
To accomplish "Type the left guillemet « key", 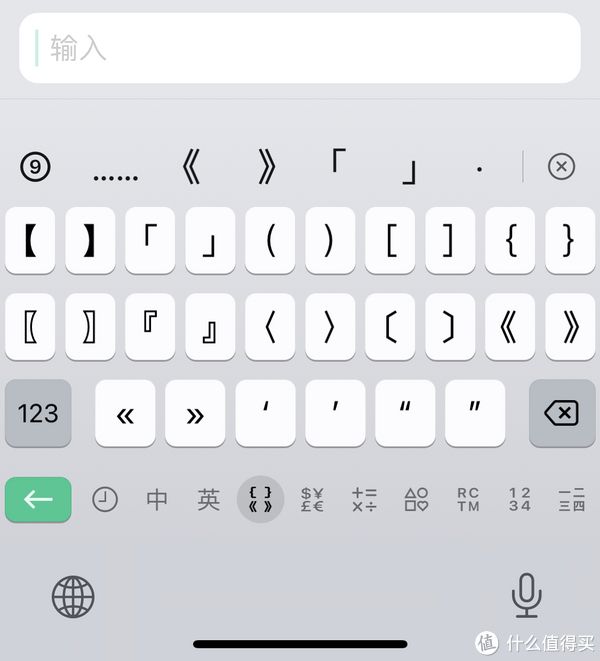I will (125, 413).
